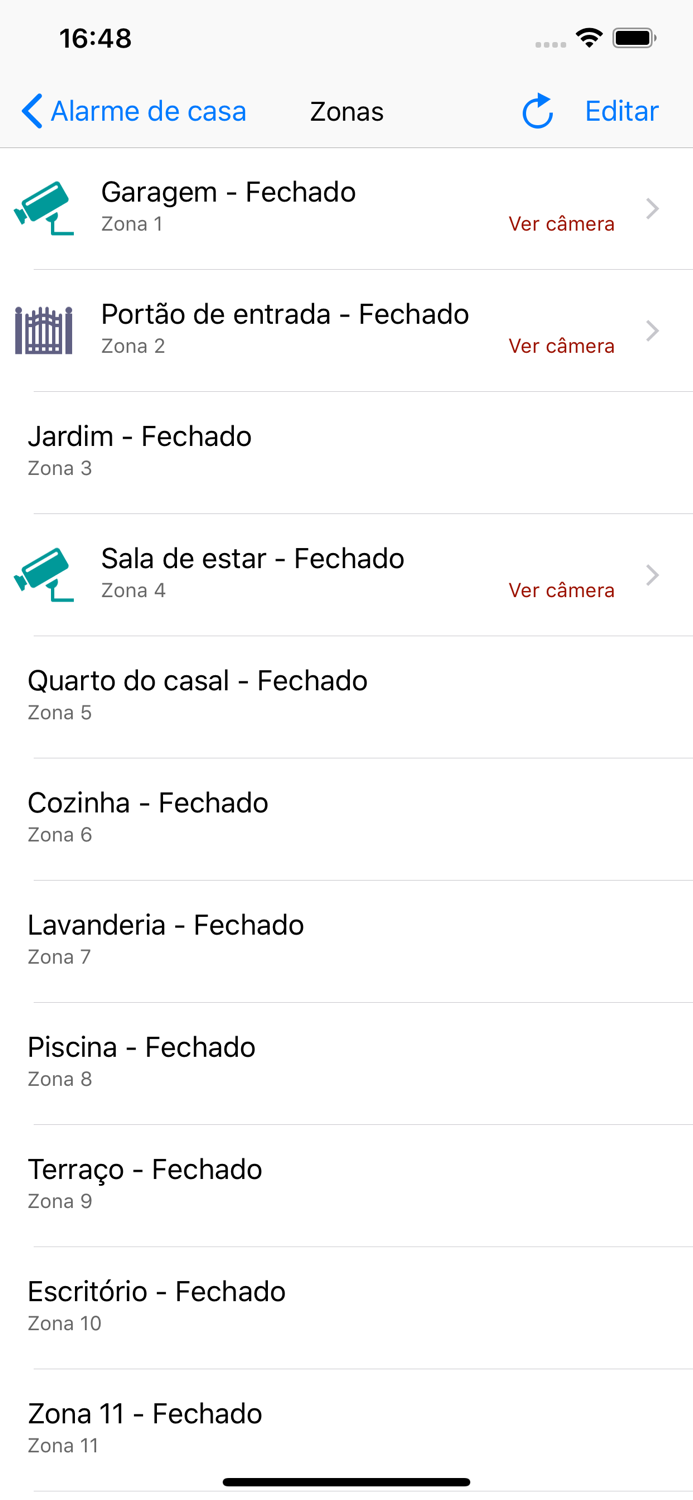Select the Escritório zone row
The height and width of the screenshot is (1500, 693).
point(346,1306)
